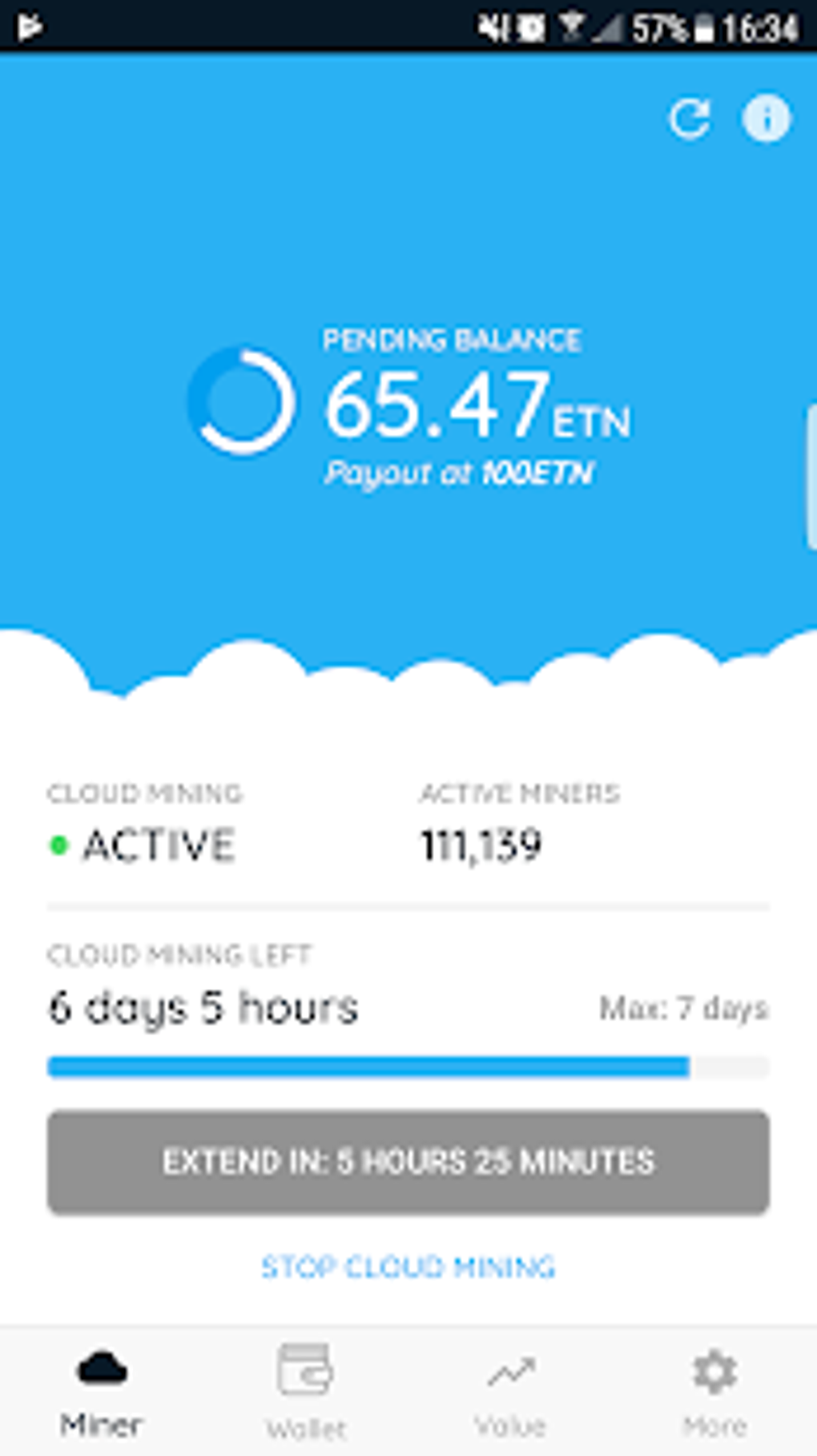Switch to the Wallet tab
817x1456 pixels.
tap(306, 1392)
